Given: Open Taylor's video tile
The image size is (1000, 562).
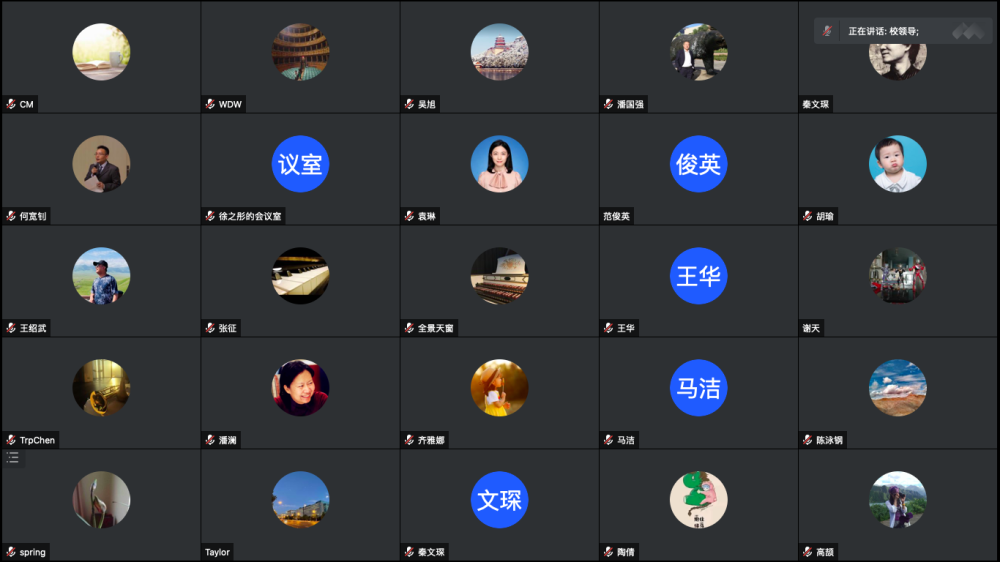Looking at the screenshot, I should click(300, 504).
